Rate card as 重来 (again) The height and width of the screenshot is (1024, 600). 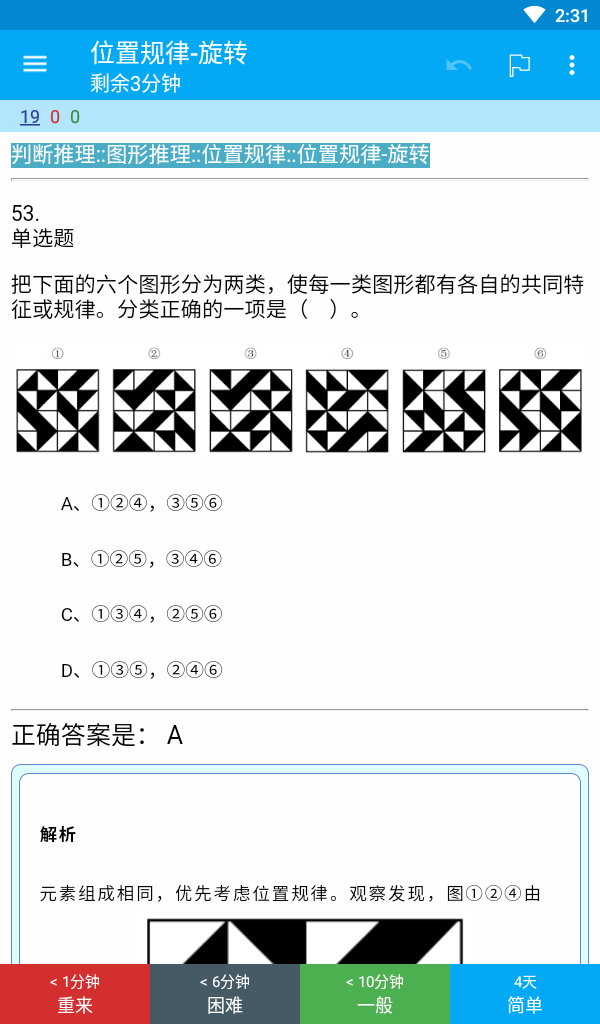pos(75,993)
